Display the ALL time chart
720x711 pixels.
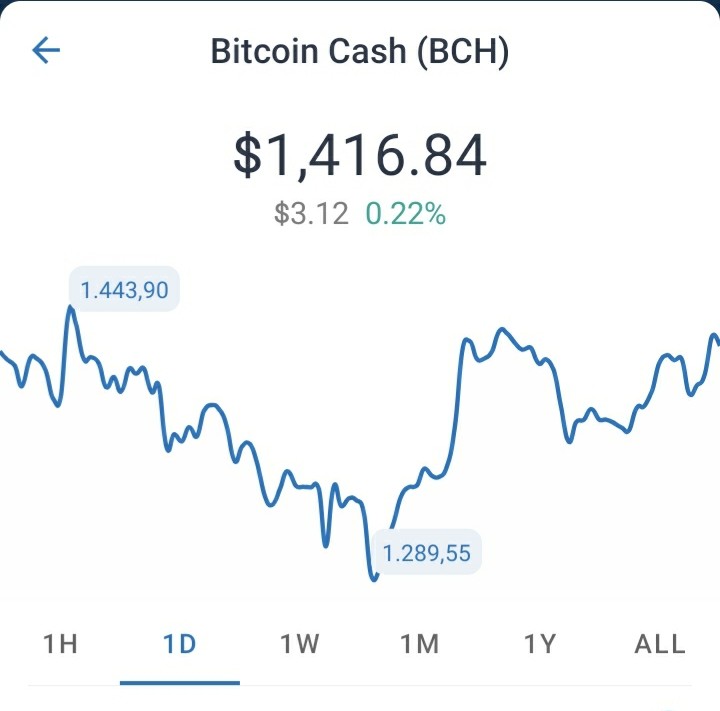tap(660, 643)
